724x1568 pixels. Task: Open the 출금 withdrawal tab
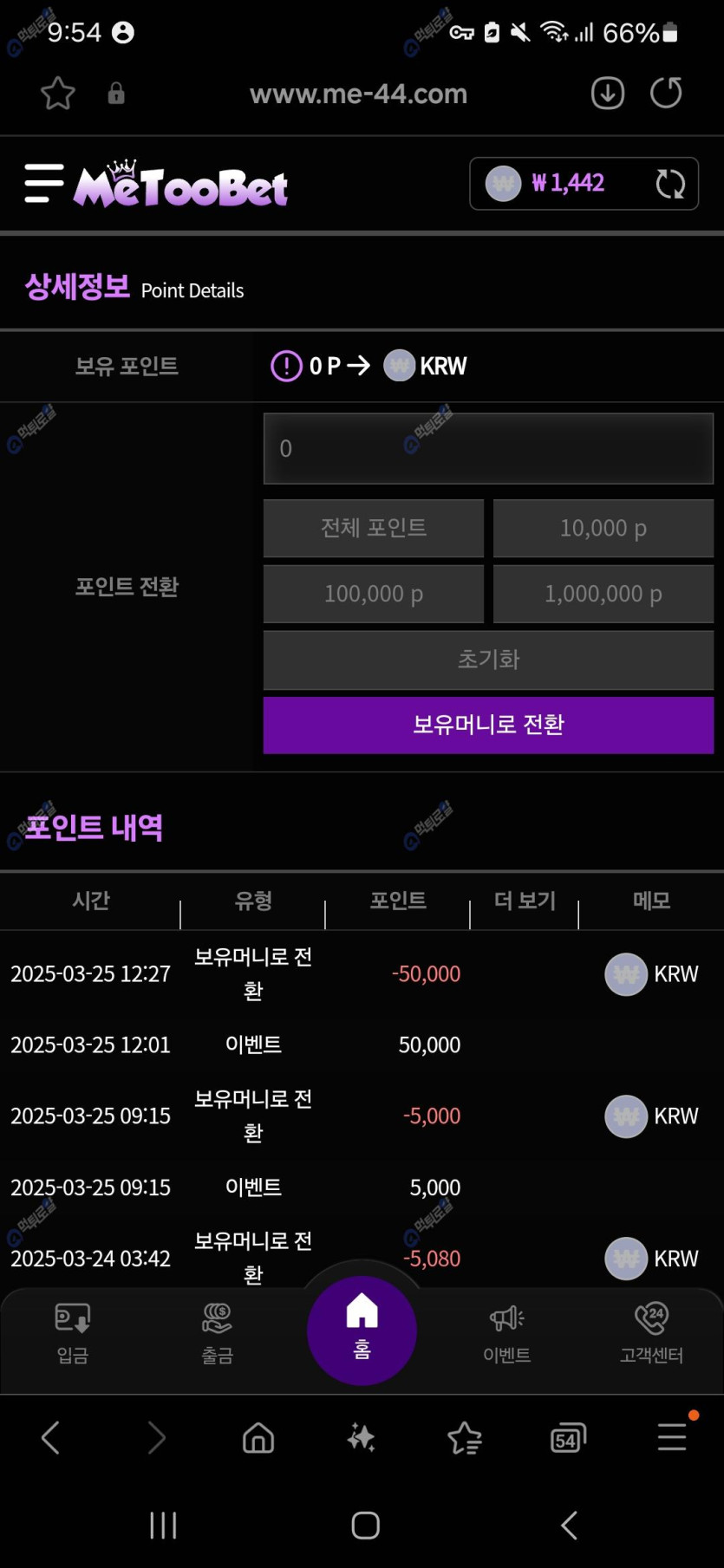coord(217,1332)
